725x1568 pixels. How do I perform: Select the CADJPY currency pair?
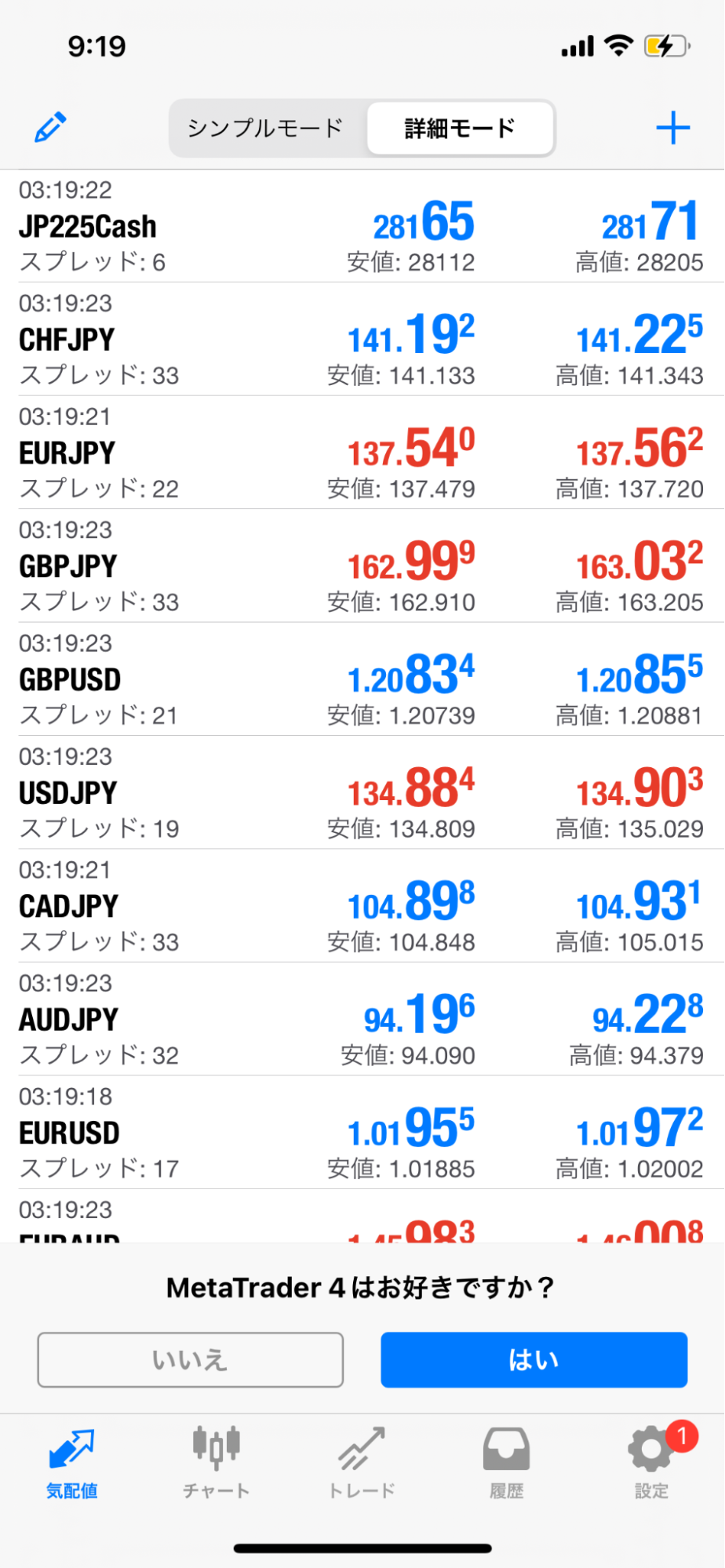pyautogui.click(x=69, y=906)
